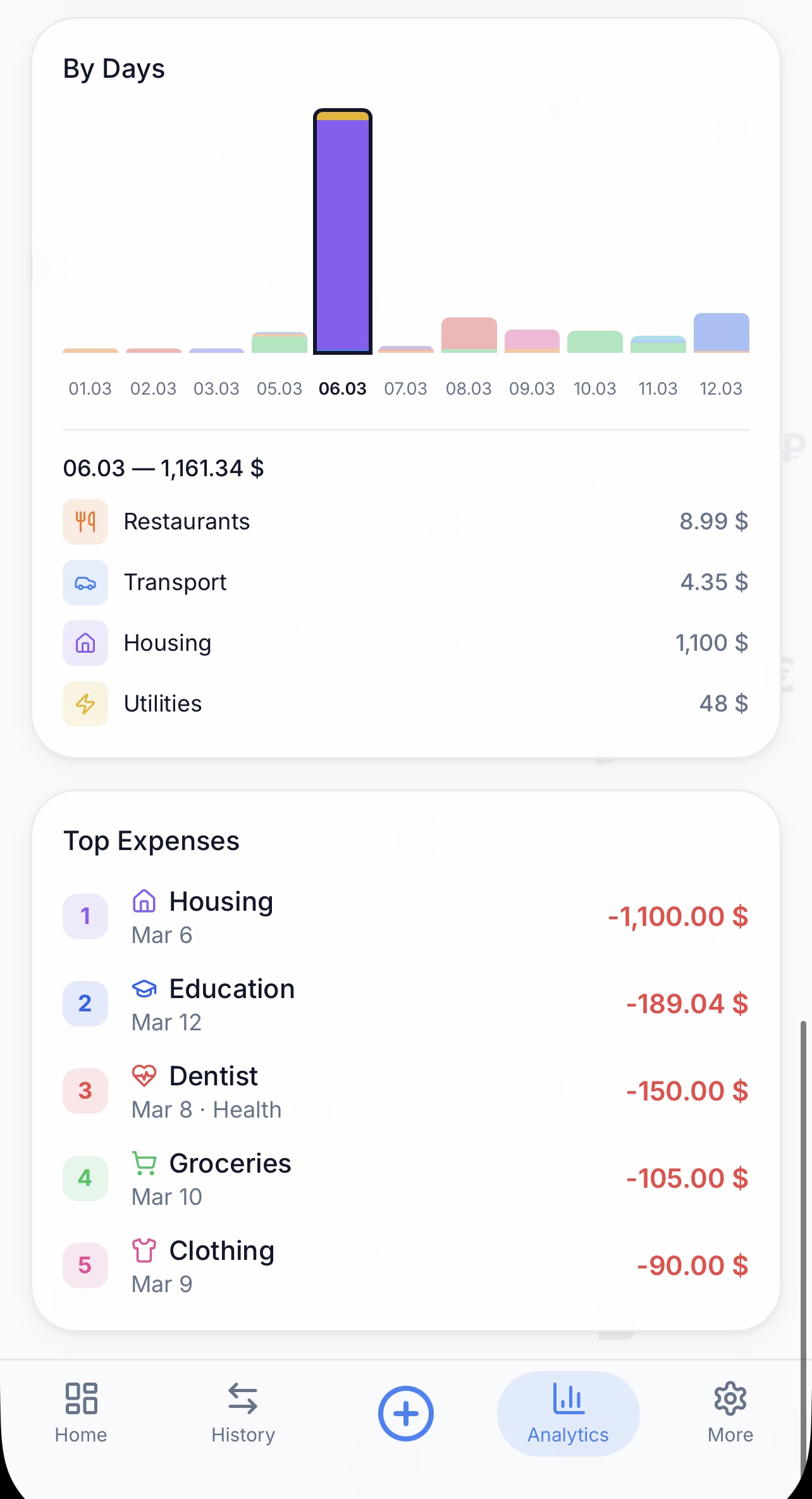Image resolution: width=812 pixels, height=1499 pixels.
Task: Select the blue bar for 12.03
Action: pyautogui.click(x=722, y=332)
